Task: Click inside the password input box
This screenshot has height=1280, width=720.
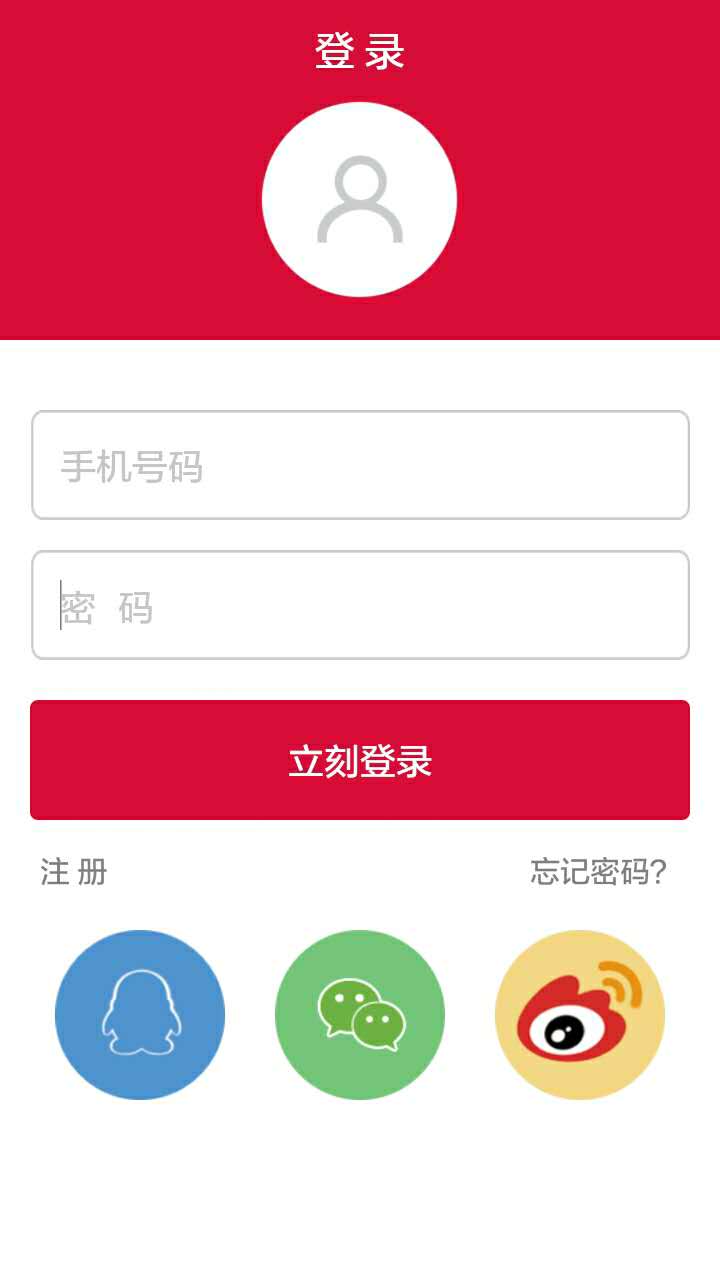Action: 359,603
